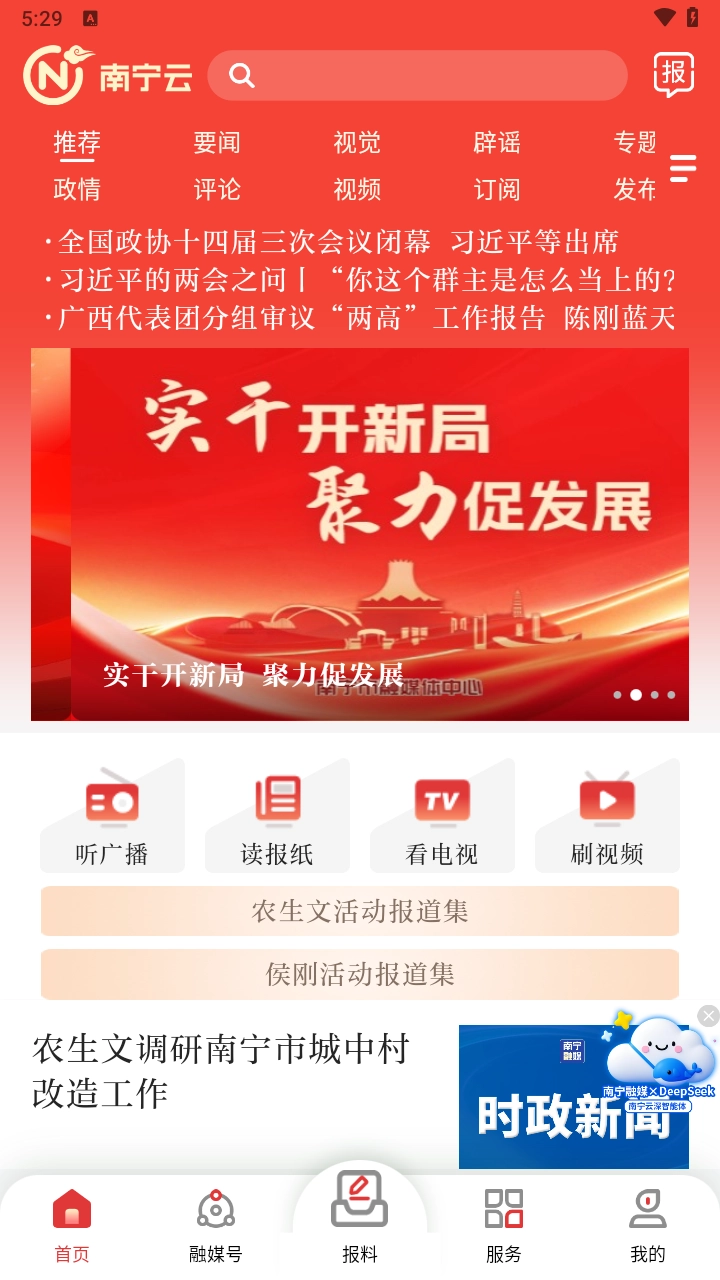Viewport: 720px width, 1280px height.
Task: Switch to the 要闻 tab
Action: [217, 143]
